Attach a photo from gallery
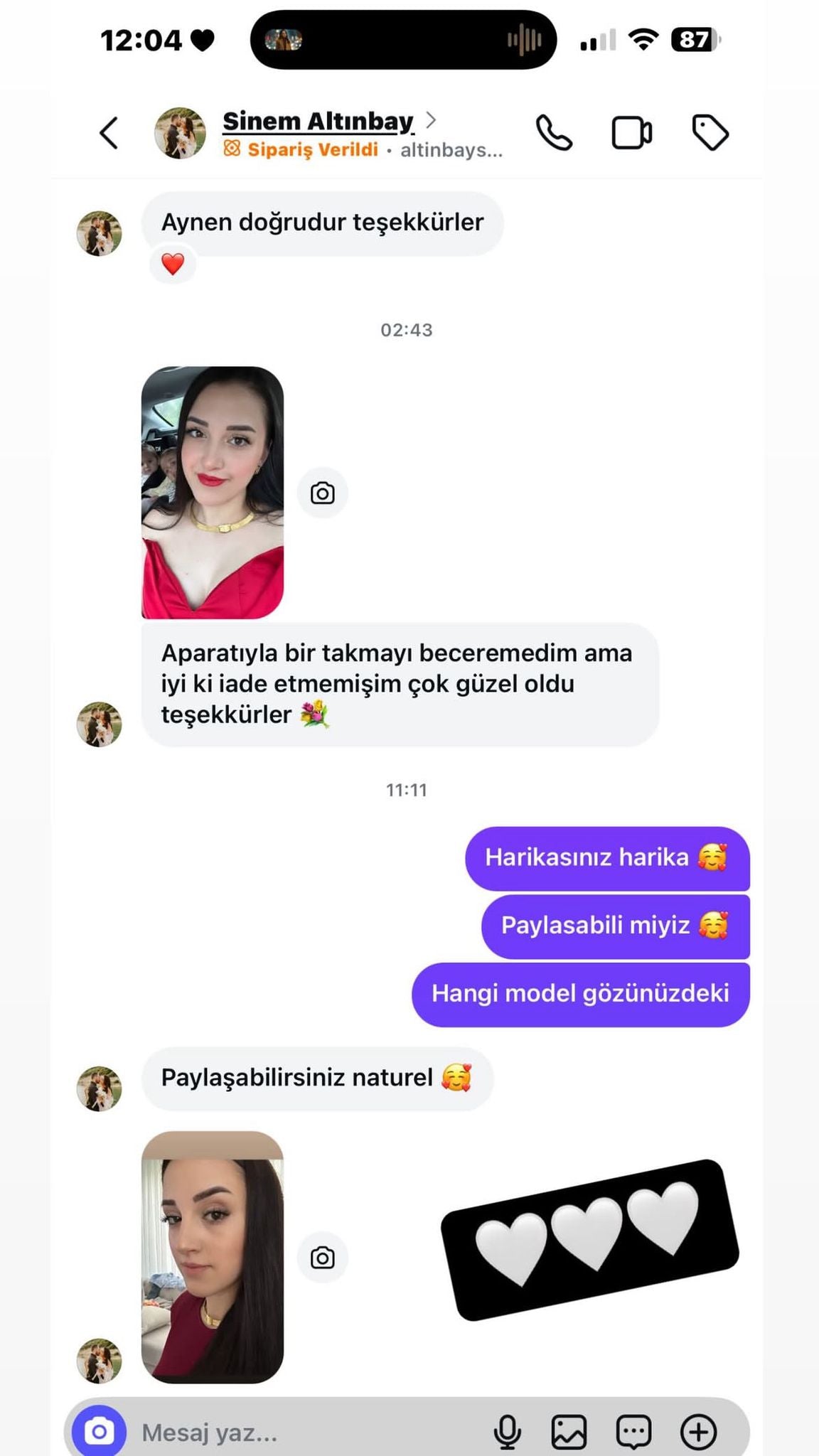819x1456 pixels. [569, 1432]
